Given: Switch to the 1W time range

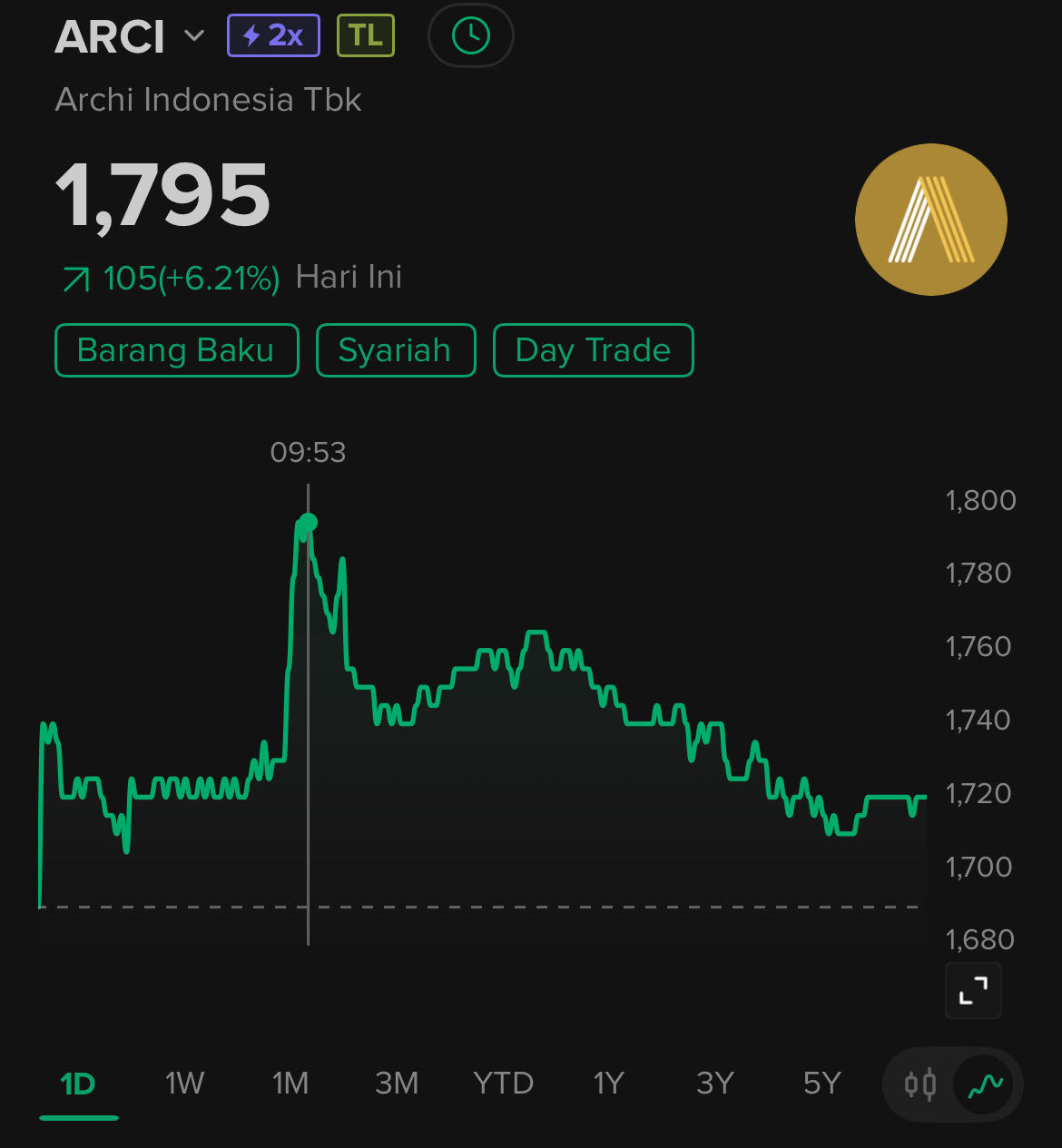Looking at the screenshot, I should 184,1084.
